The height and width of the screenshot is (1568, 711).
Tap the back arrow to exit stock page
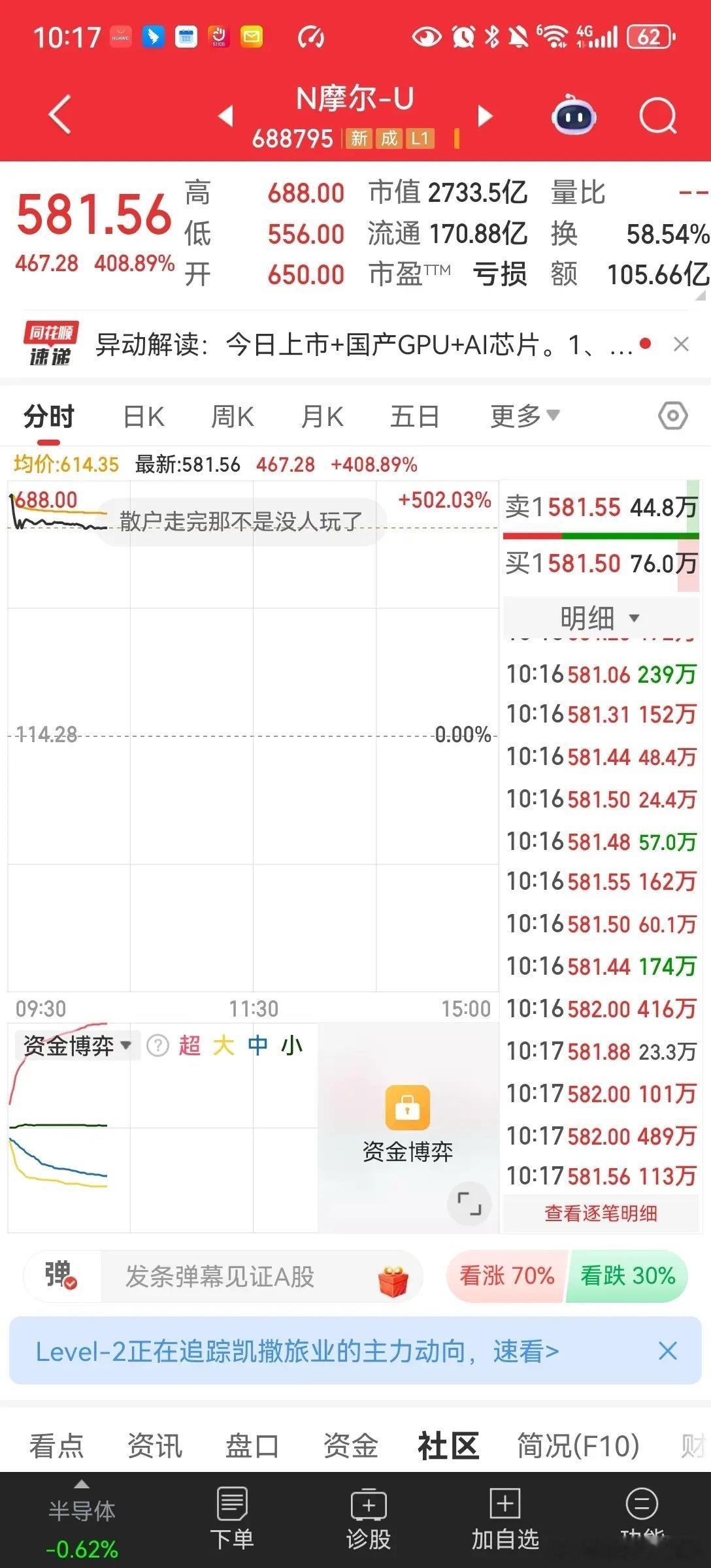point(59,114)
